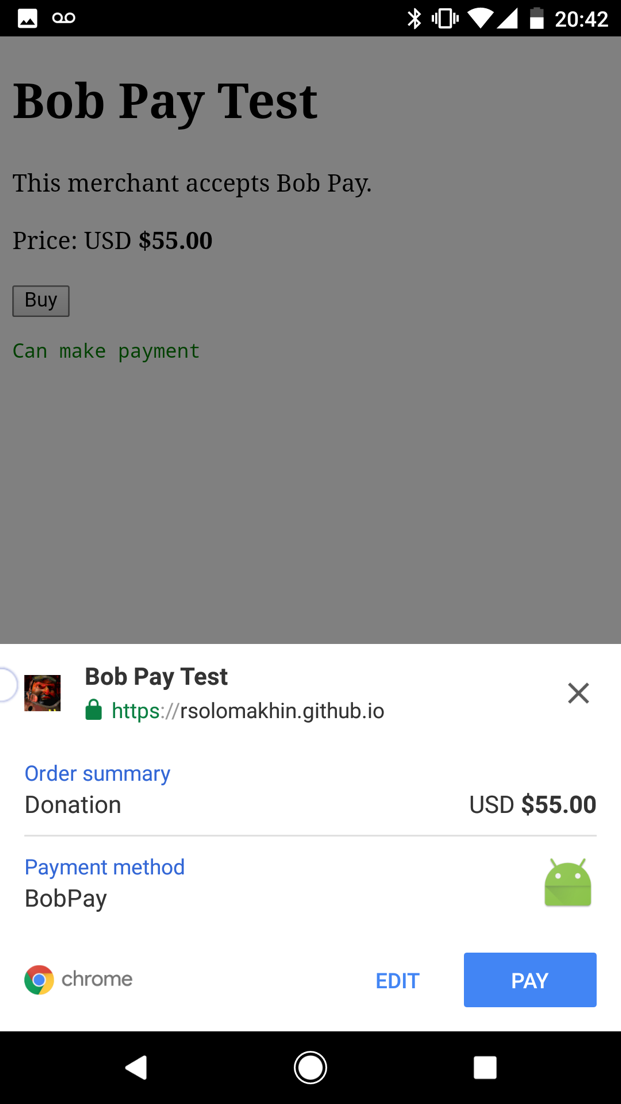Confirm the payment with the PAY button
Screen dimensions: 621x1104
(530, 980)
